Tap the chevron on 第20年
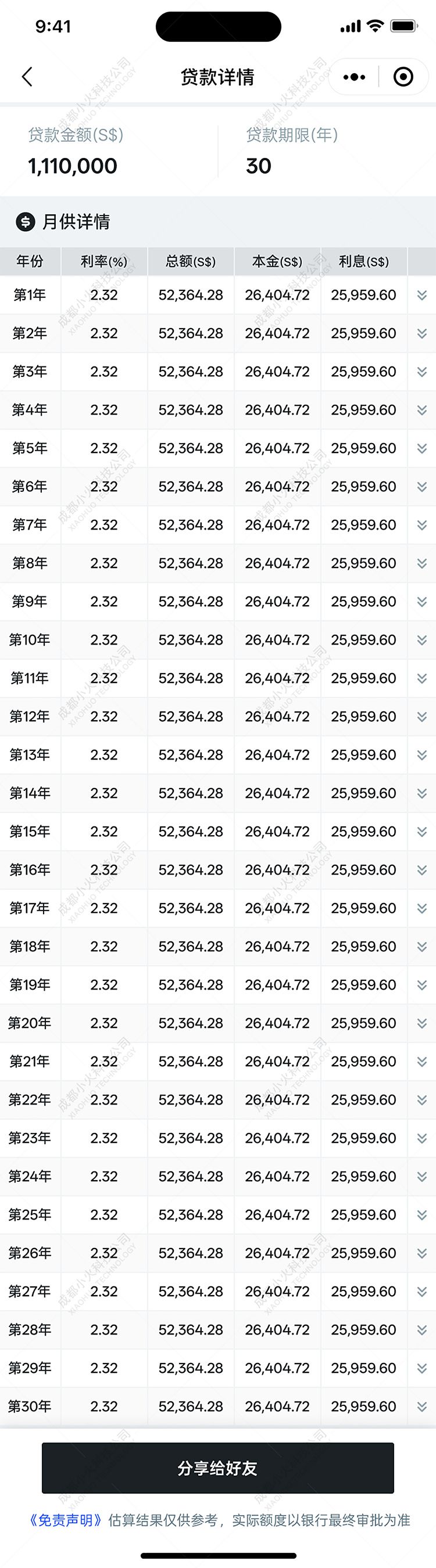436x1568 pixels. (421, 1024)
